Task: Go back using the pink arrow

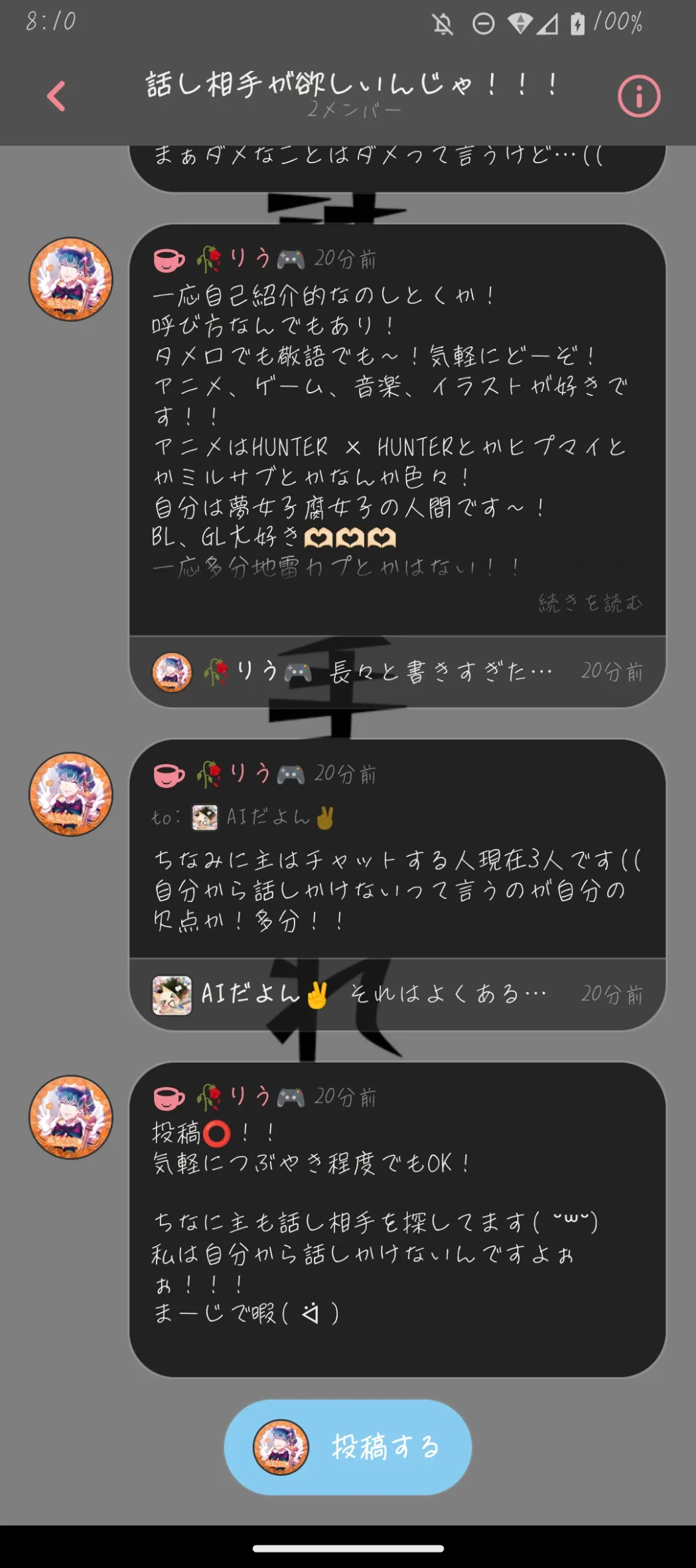Action: click(56, 96)
